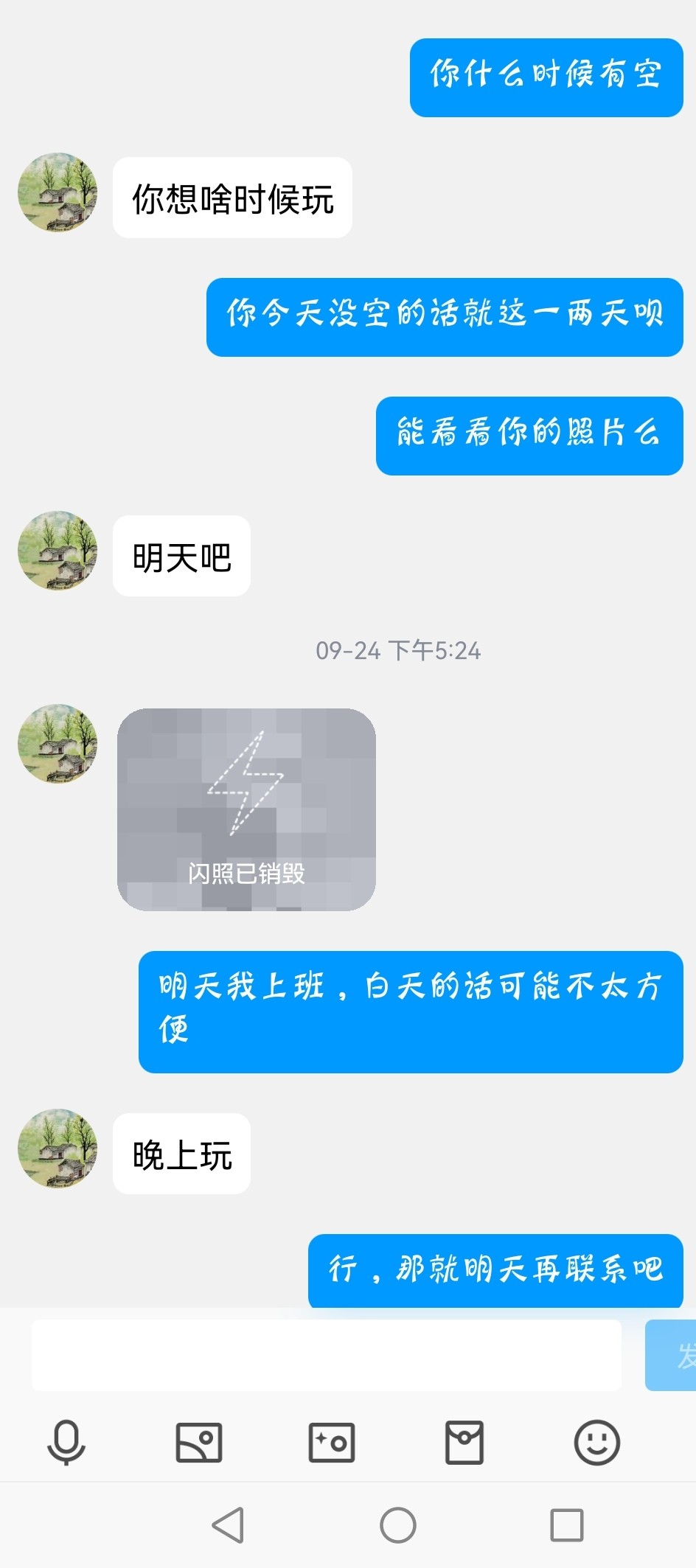
Task: Go back with the system back button
Action: point(228,1525)
